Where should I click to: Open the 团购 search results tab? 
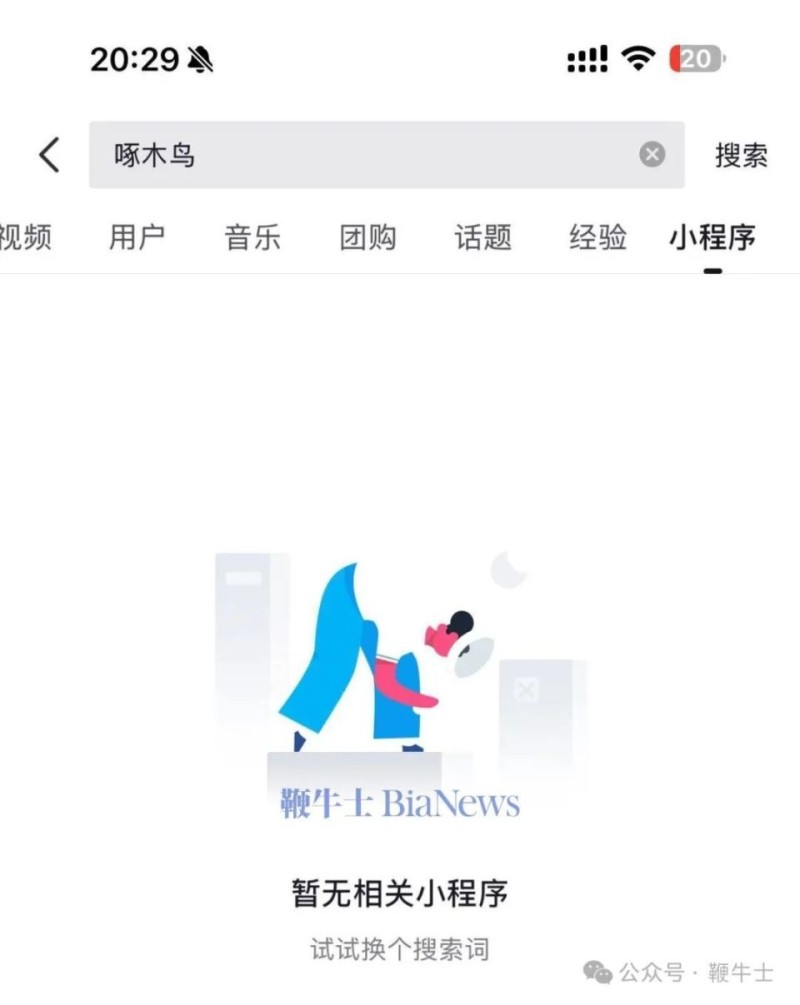click(368, 238)
